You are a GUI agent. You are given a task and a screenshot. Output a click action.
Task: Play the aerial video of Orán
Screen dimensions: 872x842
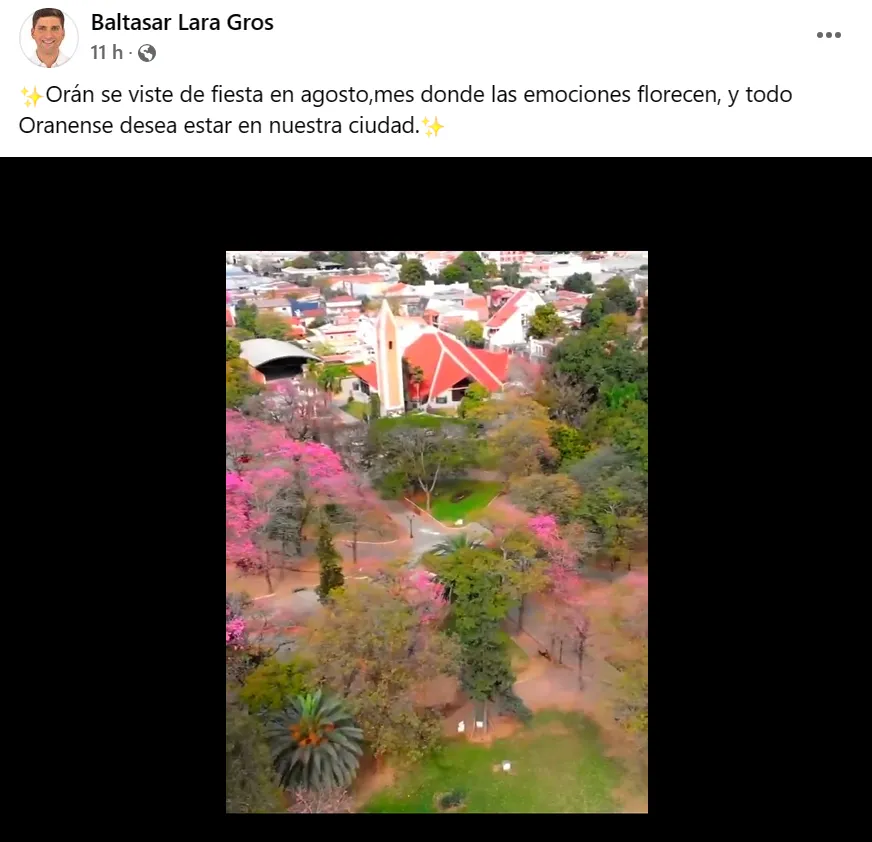coord(436,531)
